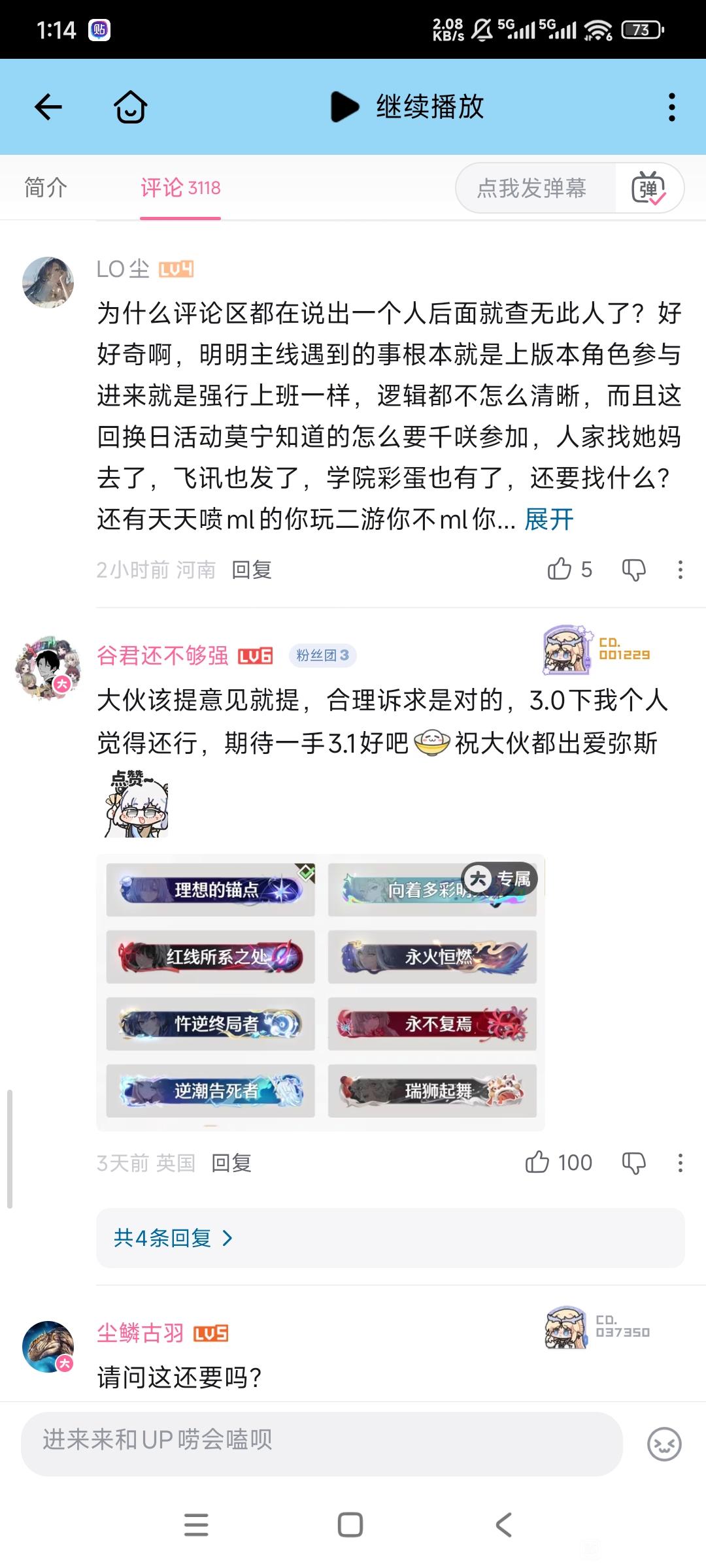Open 尘鳞古羽's profile avatar
Screen dimensions: 706x1568
coord(48,1347)
